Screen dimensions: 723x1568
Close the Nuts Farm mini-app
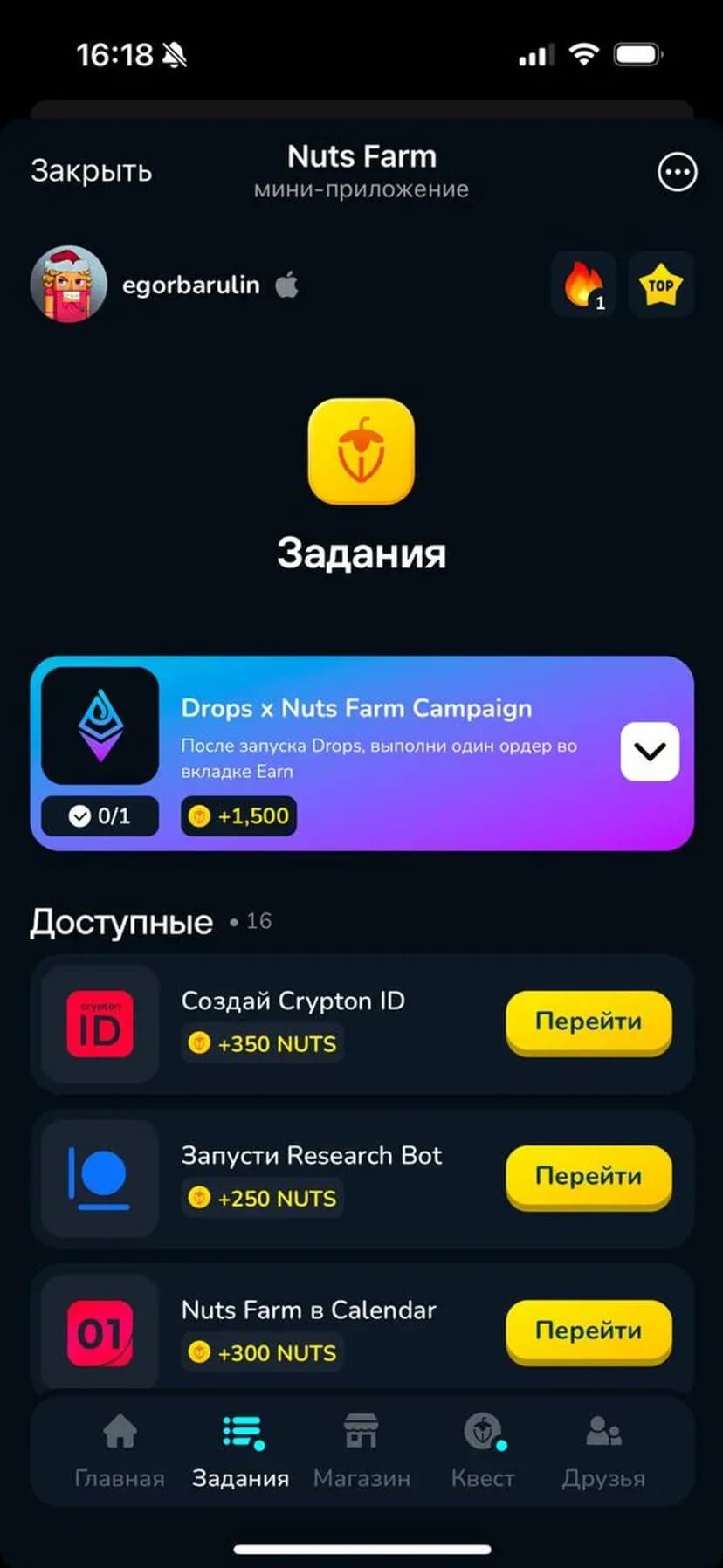pos(91,171)
